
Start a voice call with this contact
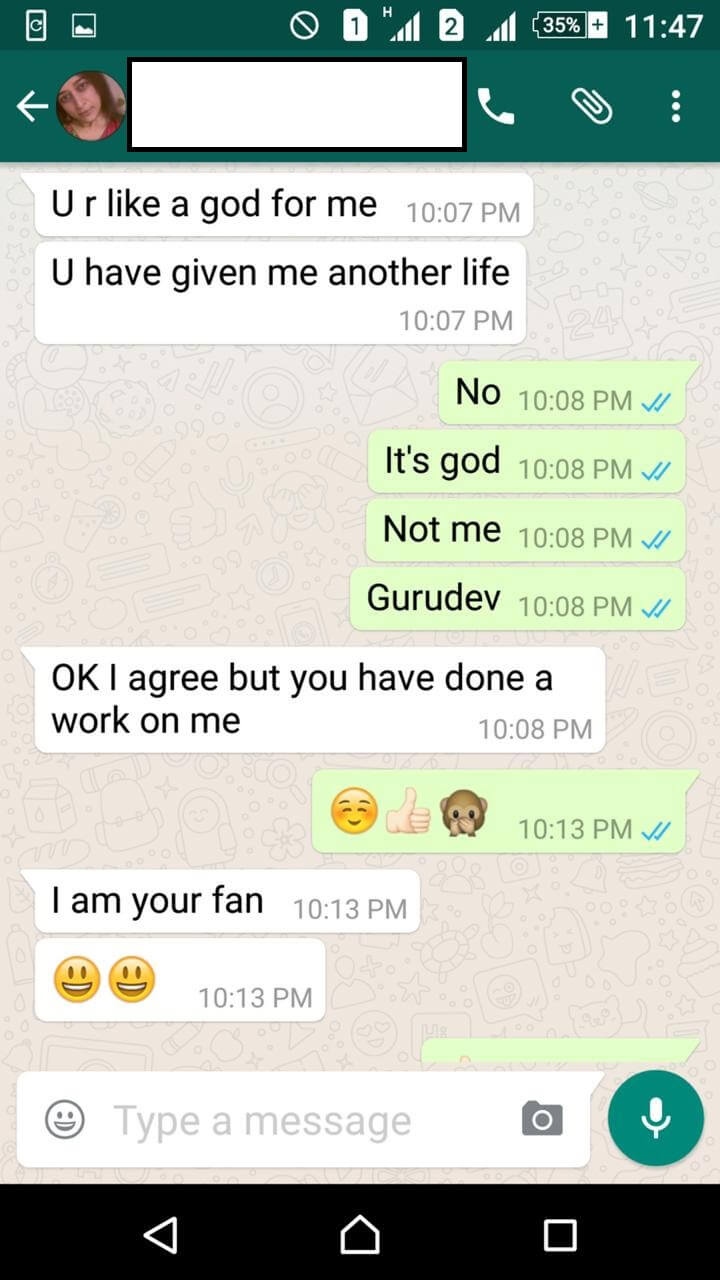(496, 106)
